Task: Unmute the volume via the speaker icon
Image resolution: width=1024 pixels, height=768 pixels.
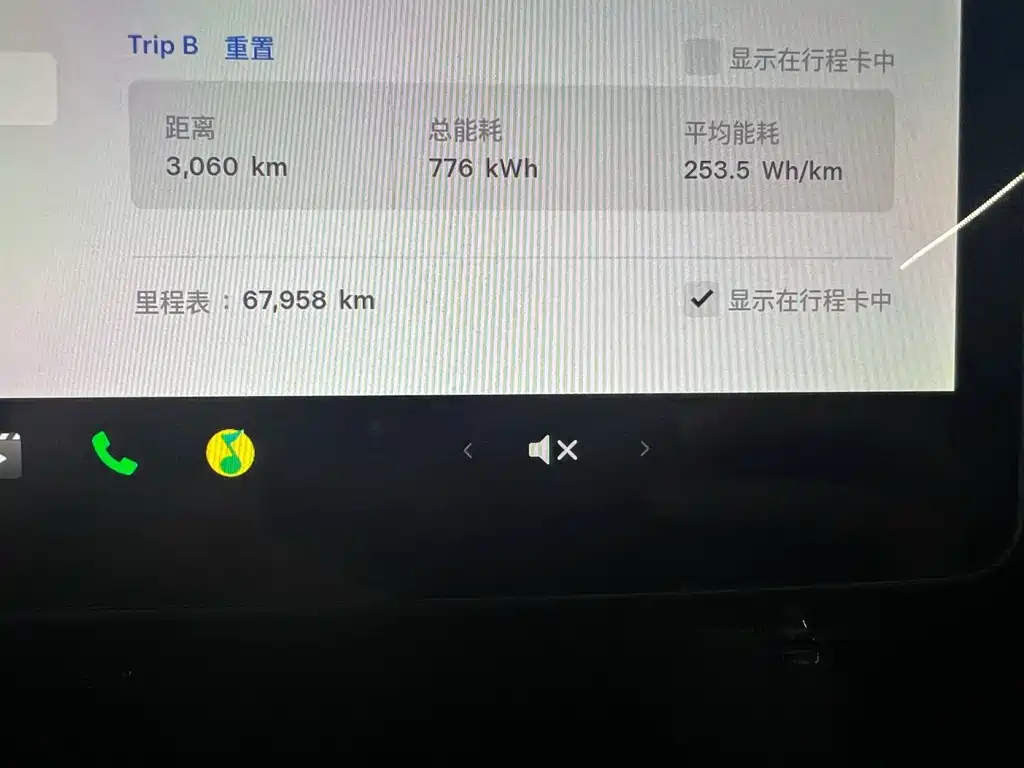Action: (553, 451)
